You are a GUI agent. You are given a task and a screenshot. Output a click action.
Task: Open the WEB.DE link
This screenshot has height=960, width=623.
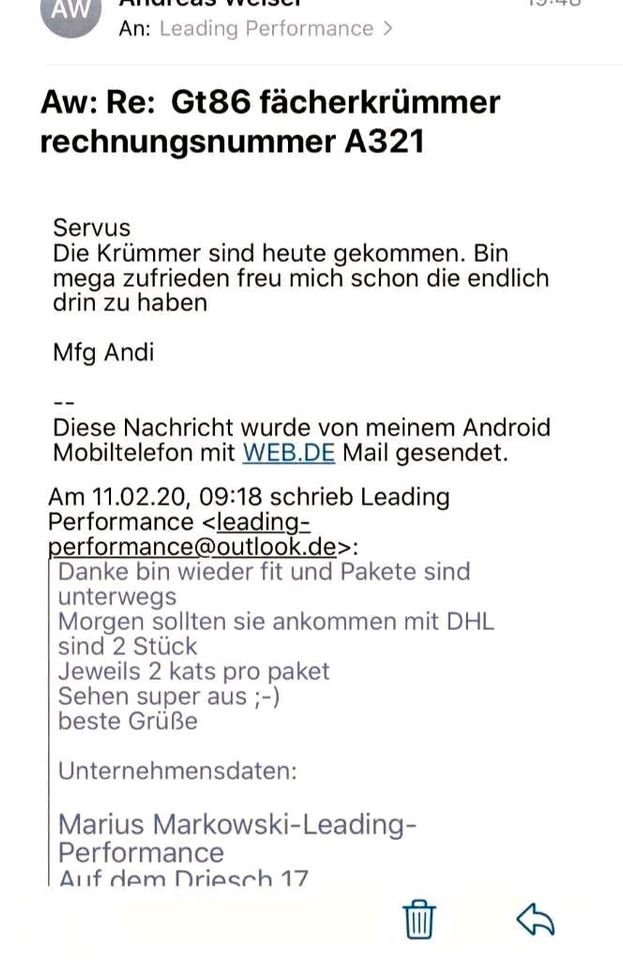click(x=288, y=452)
